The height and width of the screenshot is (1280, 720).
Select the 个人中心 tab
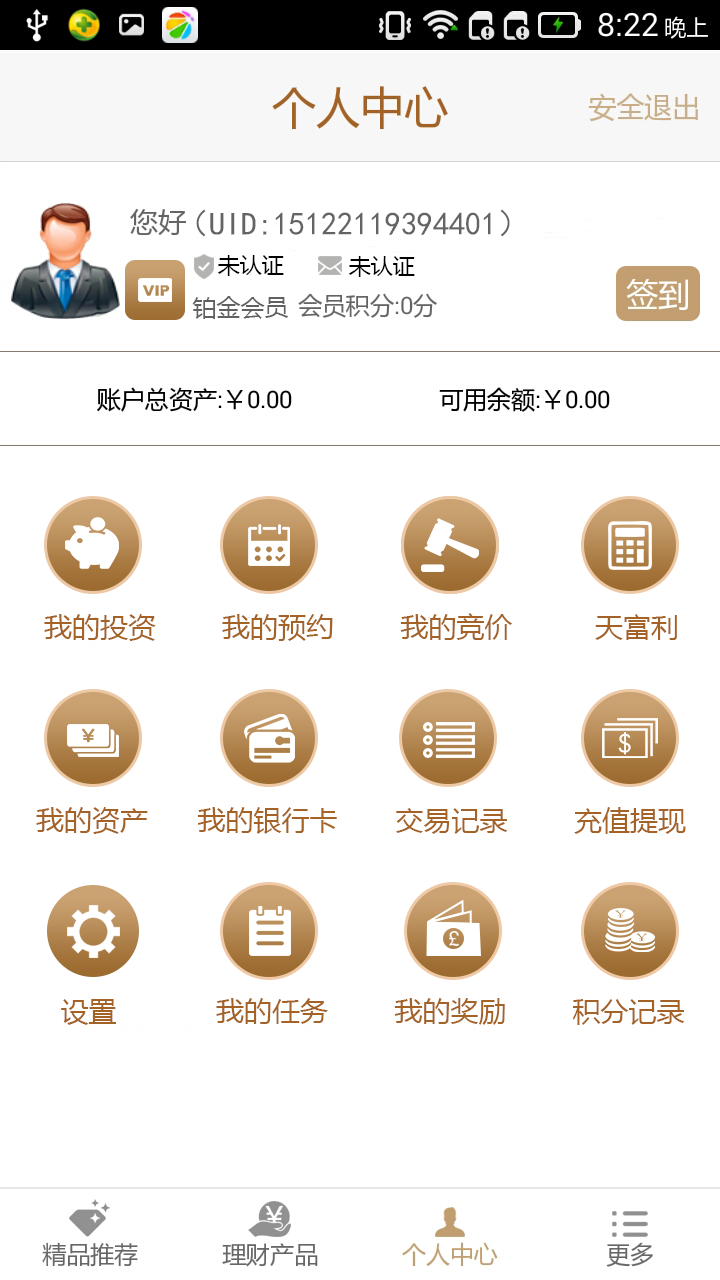coord(450,1234)
